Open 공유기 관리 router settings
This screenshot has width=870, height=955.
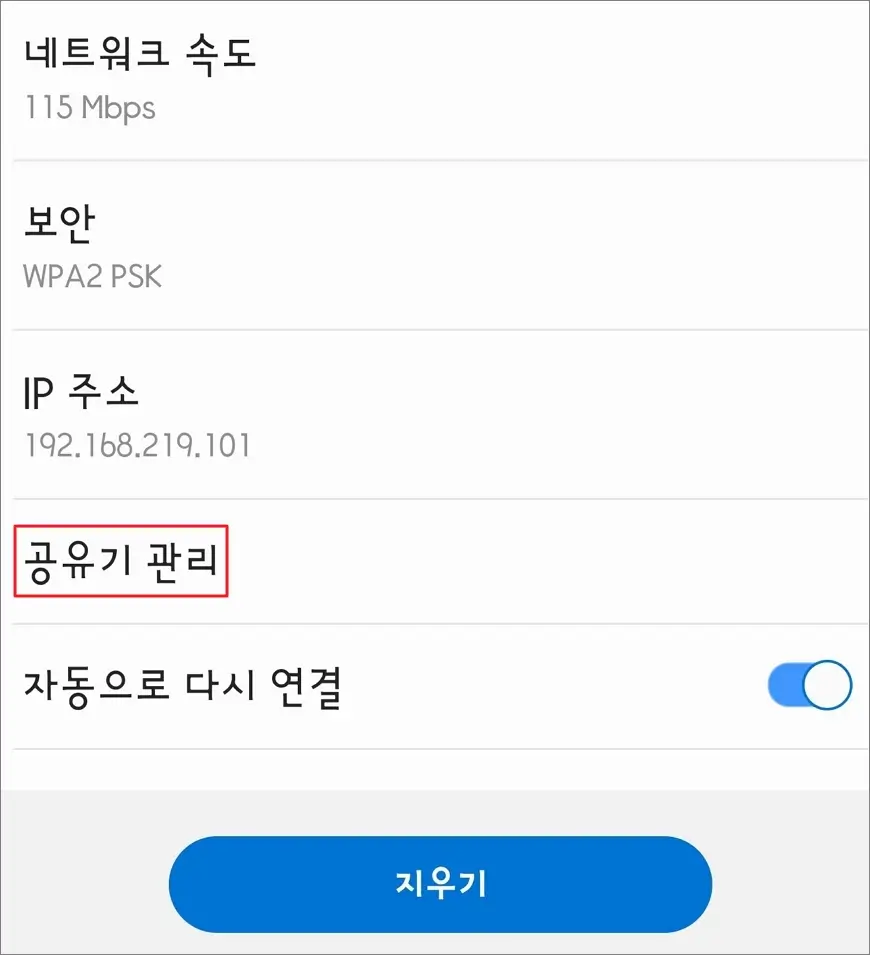[x=121, y=561]
